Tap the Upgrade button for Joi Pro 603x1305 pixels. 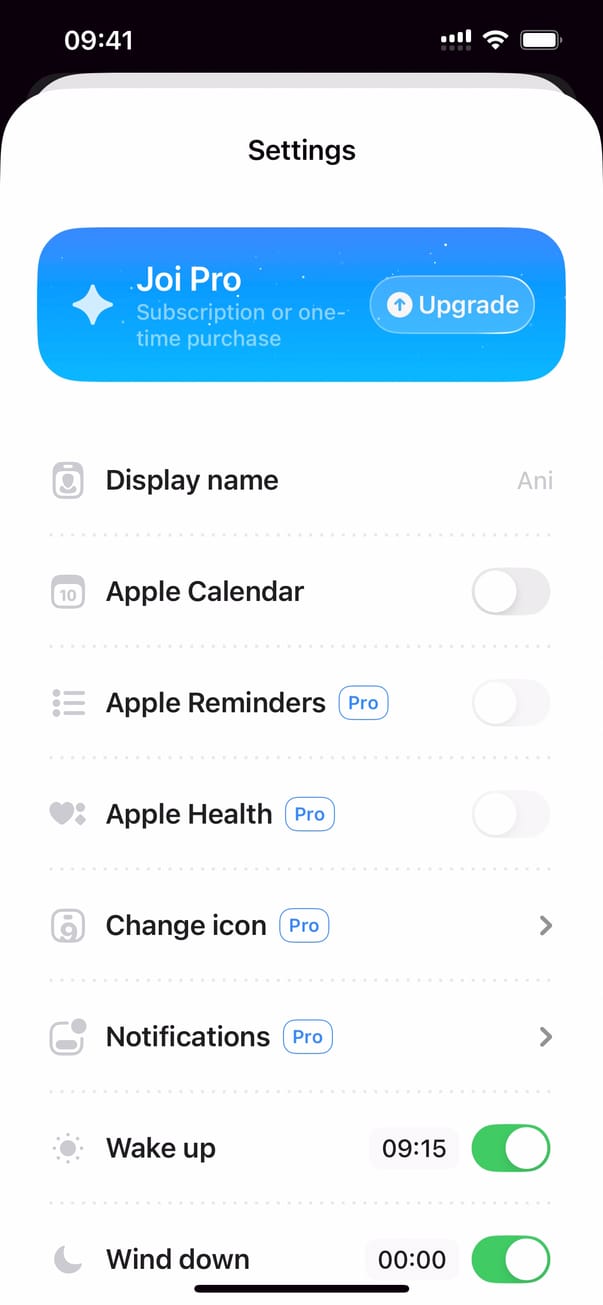pyautogui.click(x=452, y=305)
